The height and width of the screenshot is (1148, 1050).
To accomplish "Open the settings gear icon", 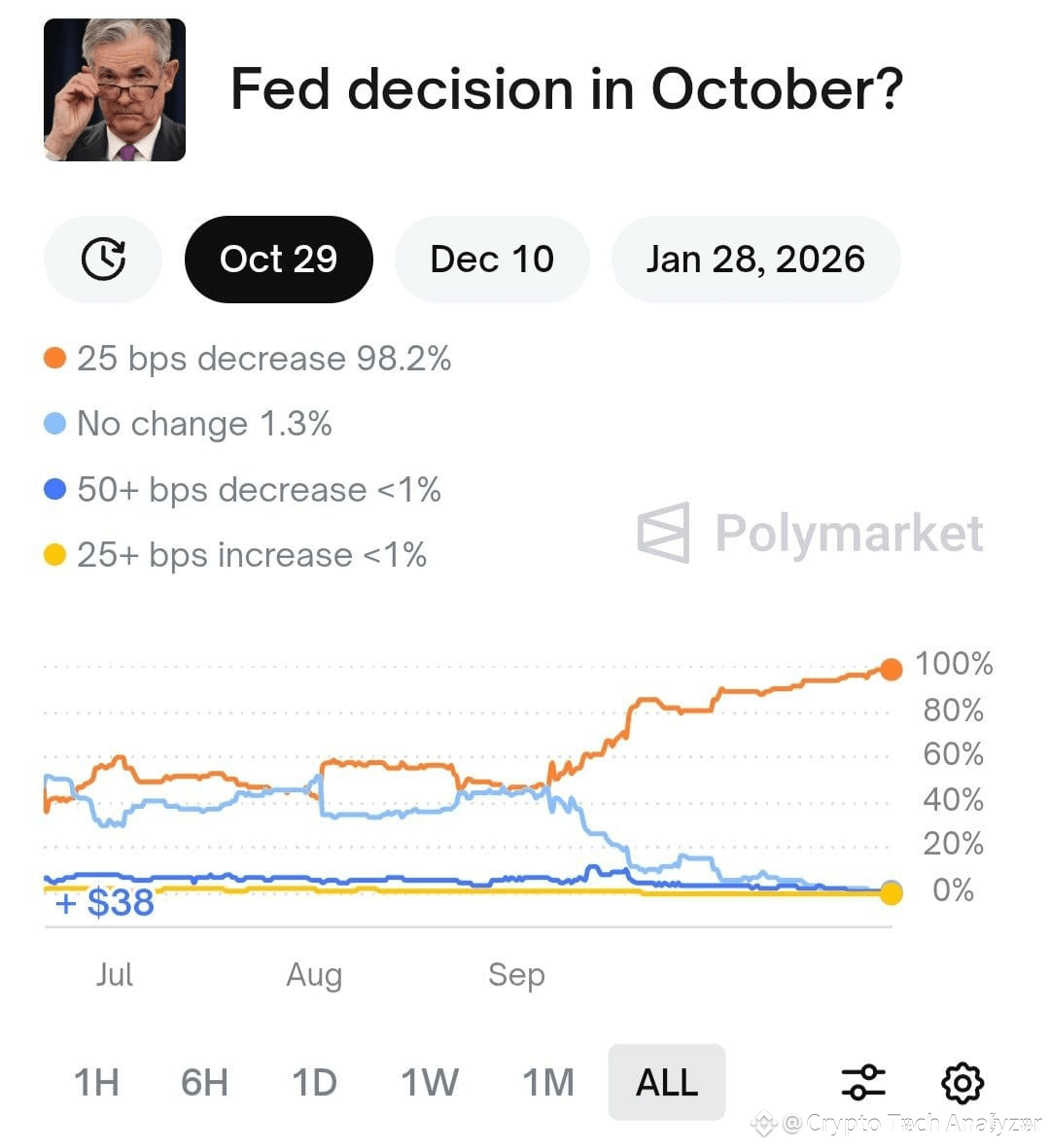I will click(961, 1081).
